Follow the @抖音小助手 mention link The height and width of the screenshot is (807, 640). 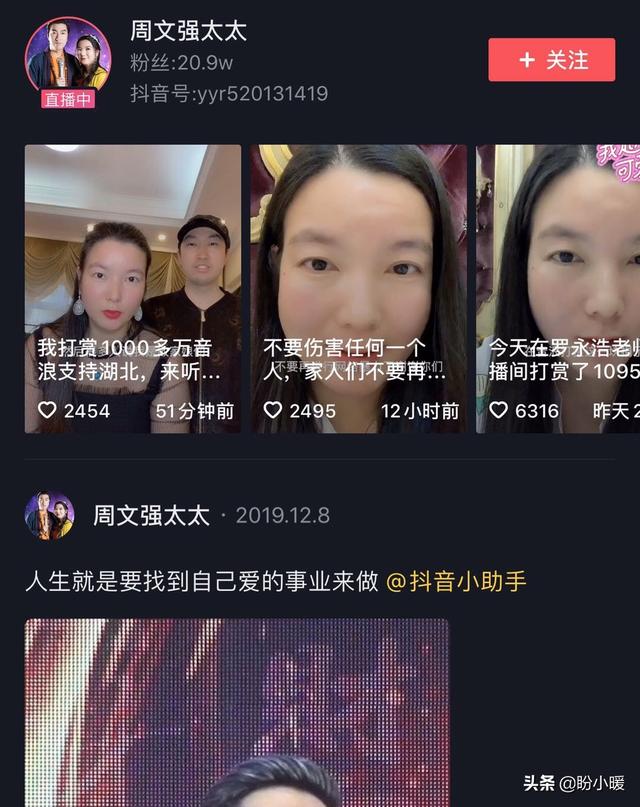pos(456,581)
